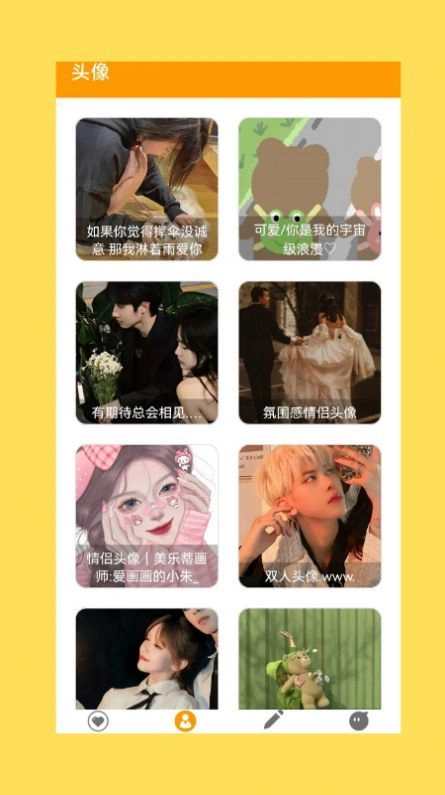Screen dimensions: 445x795
Task: View the 有期待总会相见 couple avatar
Action: [147, 352]
